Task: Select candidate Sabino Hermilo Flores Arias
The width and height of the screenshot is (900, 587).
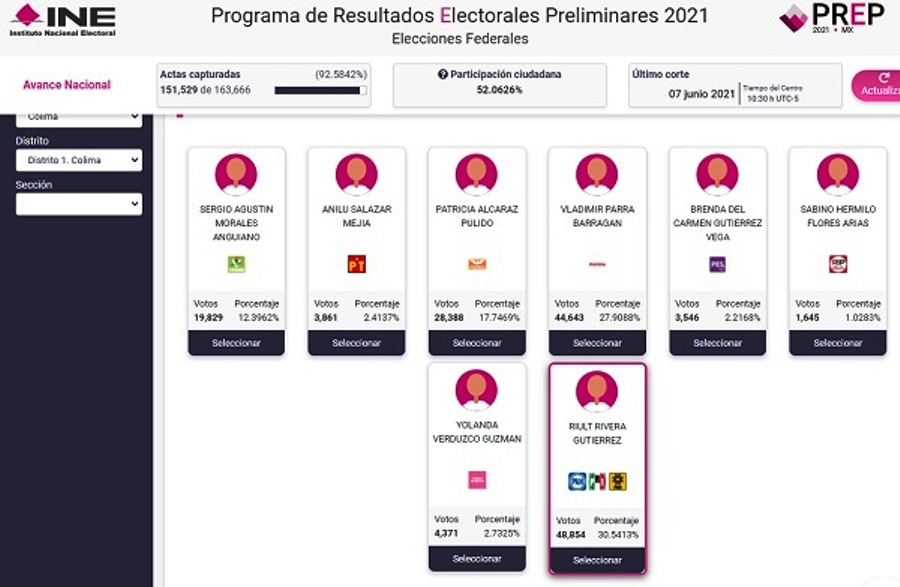Action: 837,343
